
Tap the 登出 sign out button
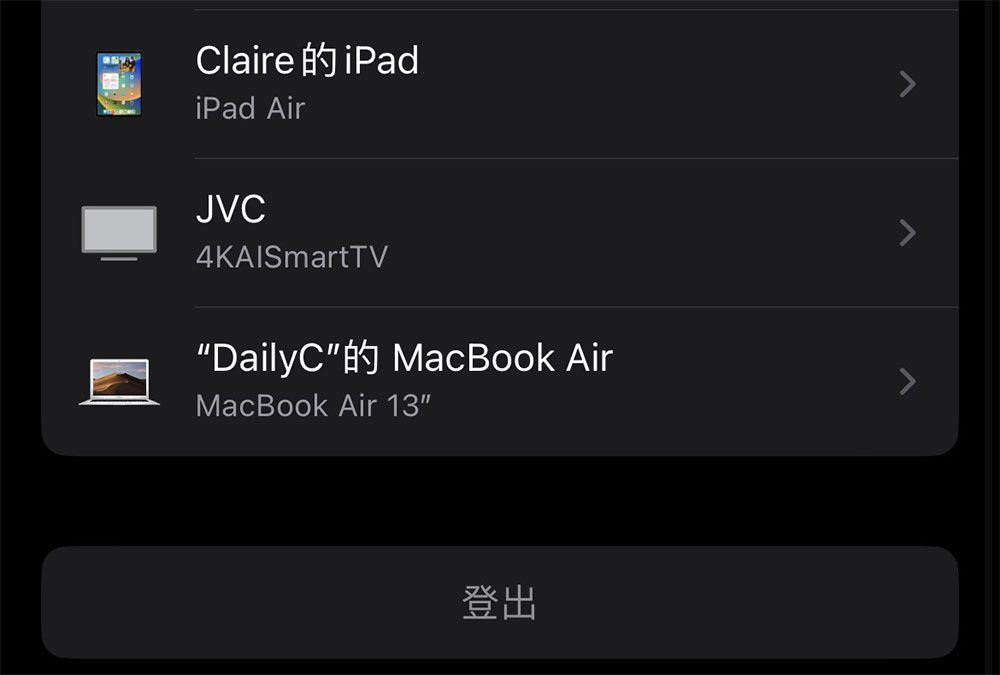[500, 603]
